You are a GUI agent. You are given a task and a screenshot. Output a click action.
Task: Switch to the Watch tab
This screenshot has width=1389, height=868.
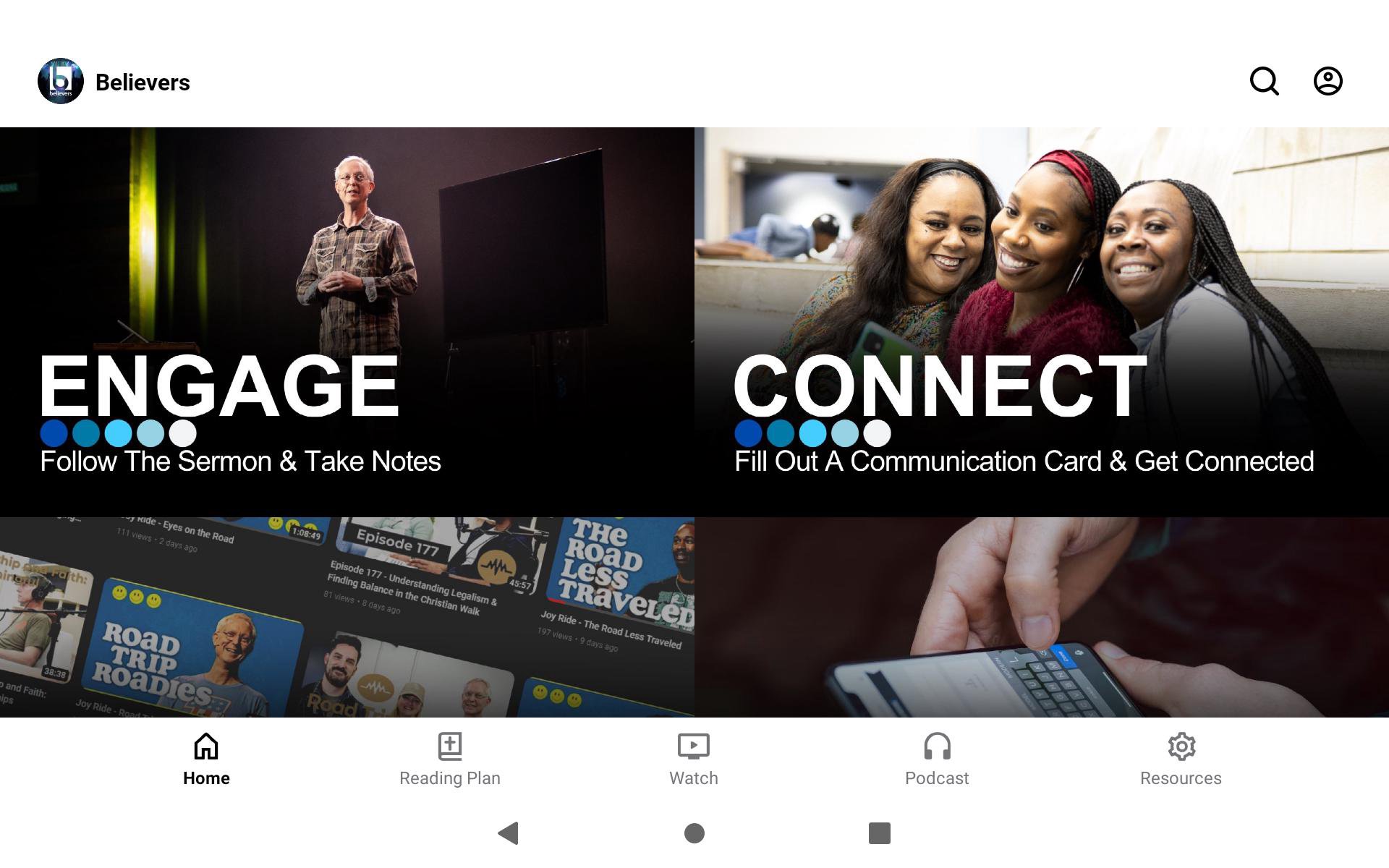(x=693, y=759)
